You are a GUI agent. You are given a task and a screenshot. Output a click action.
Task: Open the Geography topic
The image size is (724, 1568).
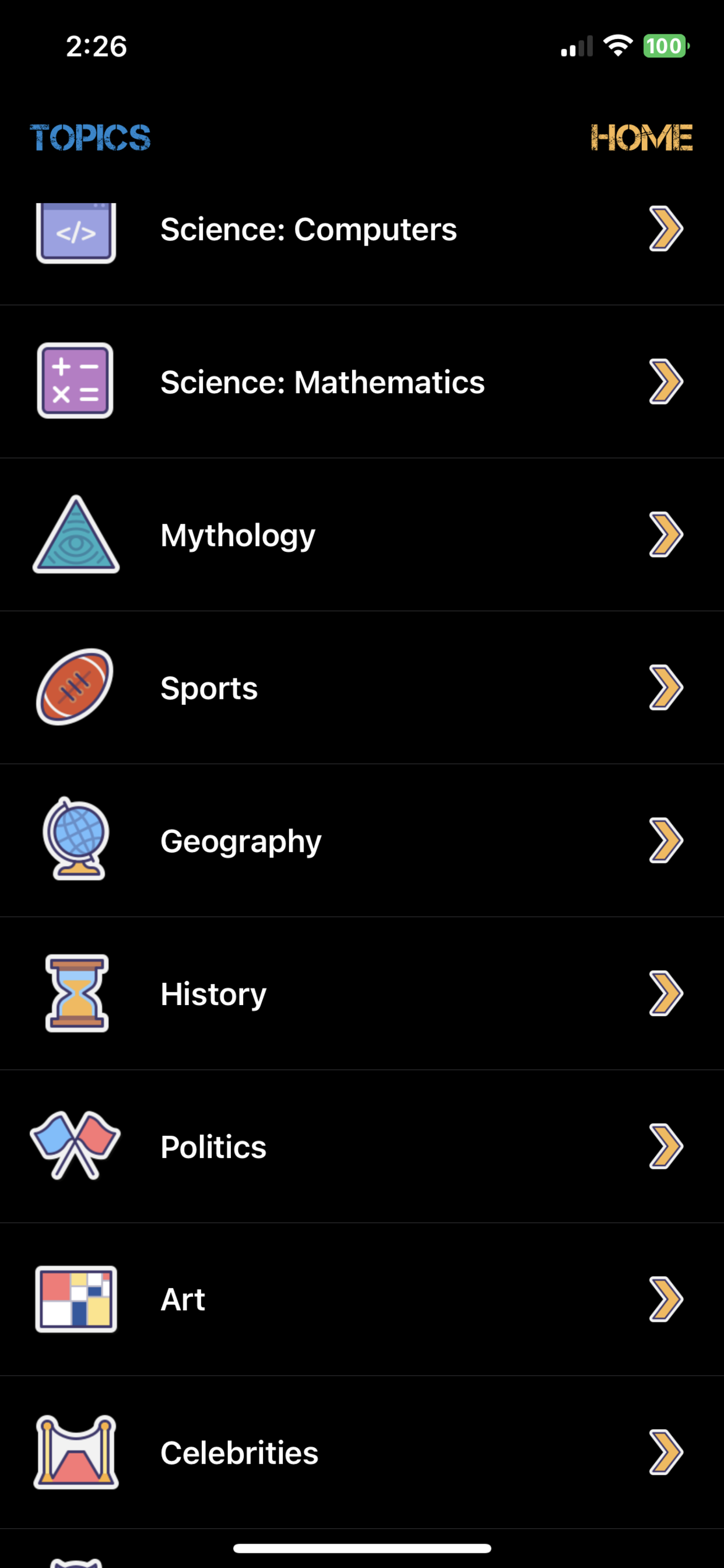362,841
